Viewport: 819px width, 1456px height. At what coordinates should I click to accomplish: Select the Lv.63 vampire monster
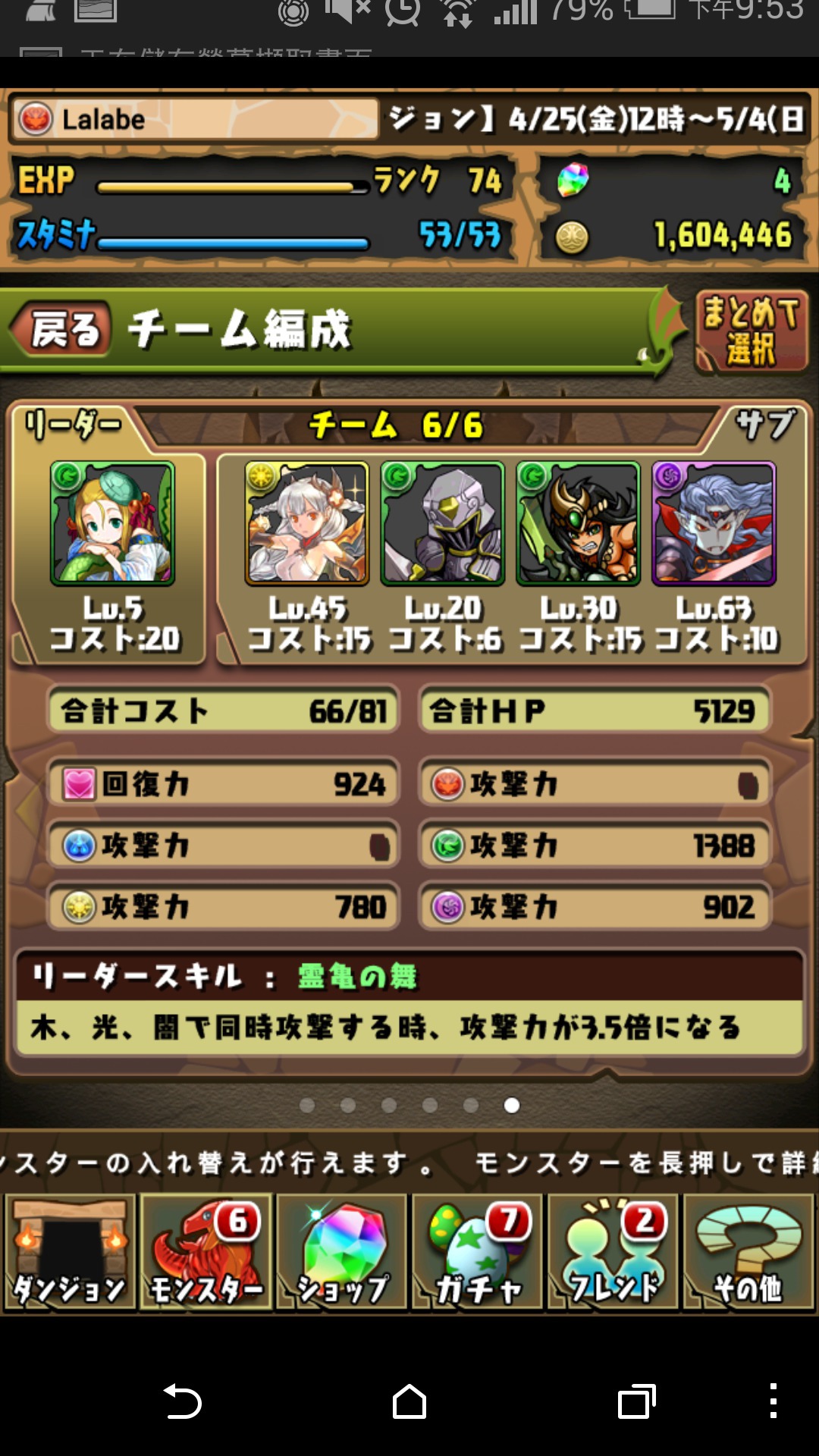(714, 523)
